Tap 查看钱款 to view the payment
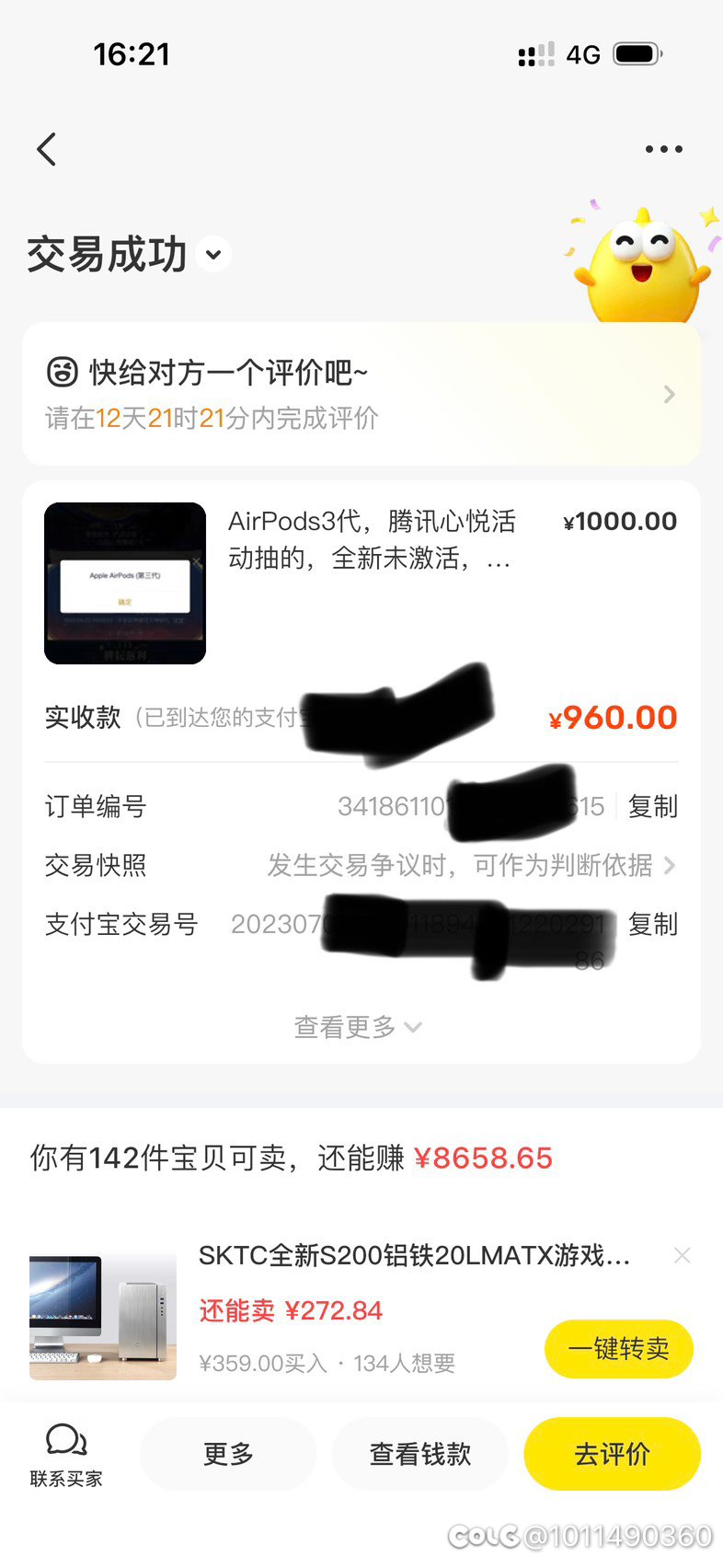 [x=420, y=1454]
